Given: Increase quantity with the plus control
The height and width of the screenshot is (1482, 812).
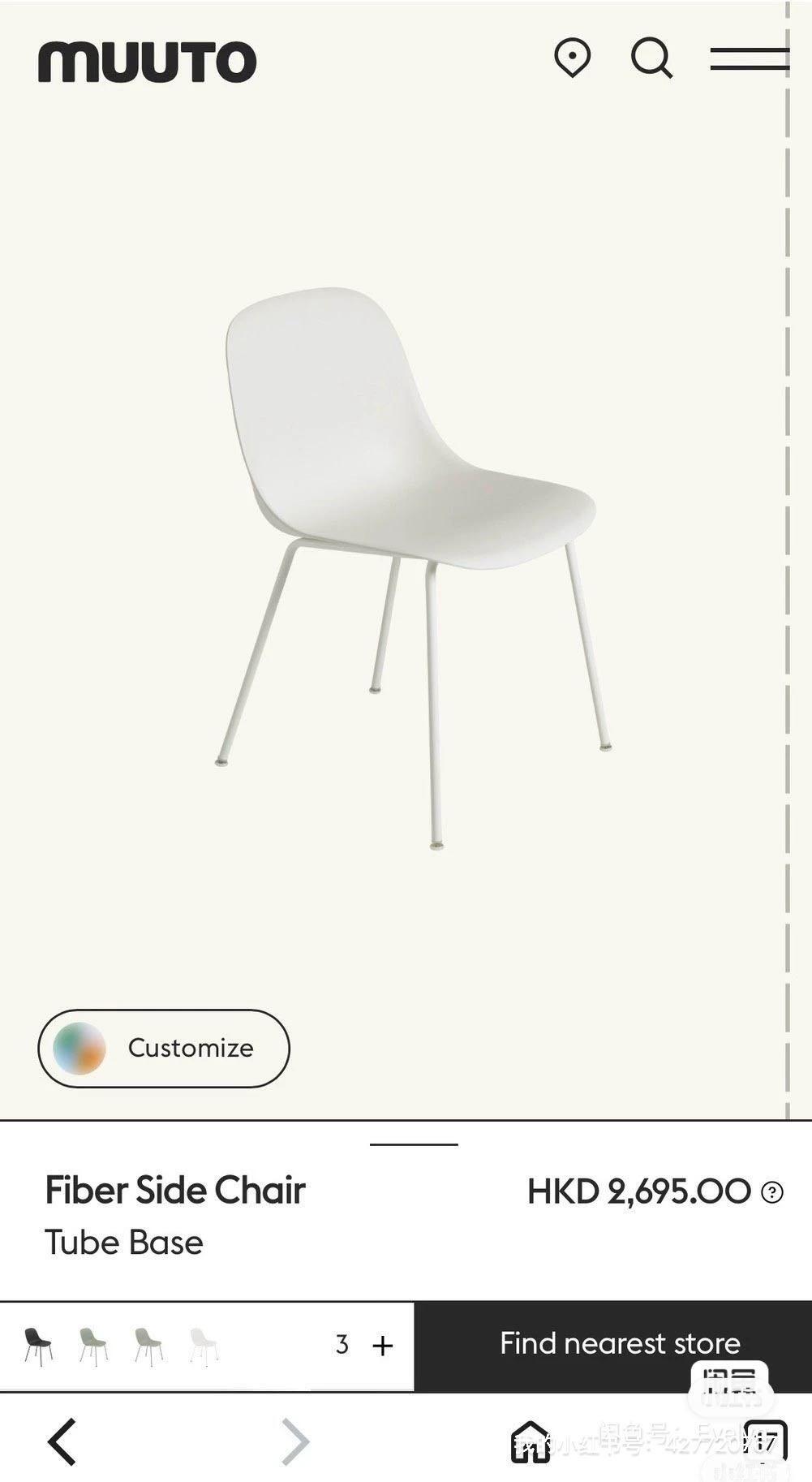Looking at the screenshot, I should (381, 1344).
